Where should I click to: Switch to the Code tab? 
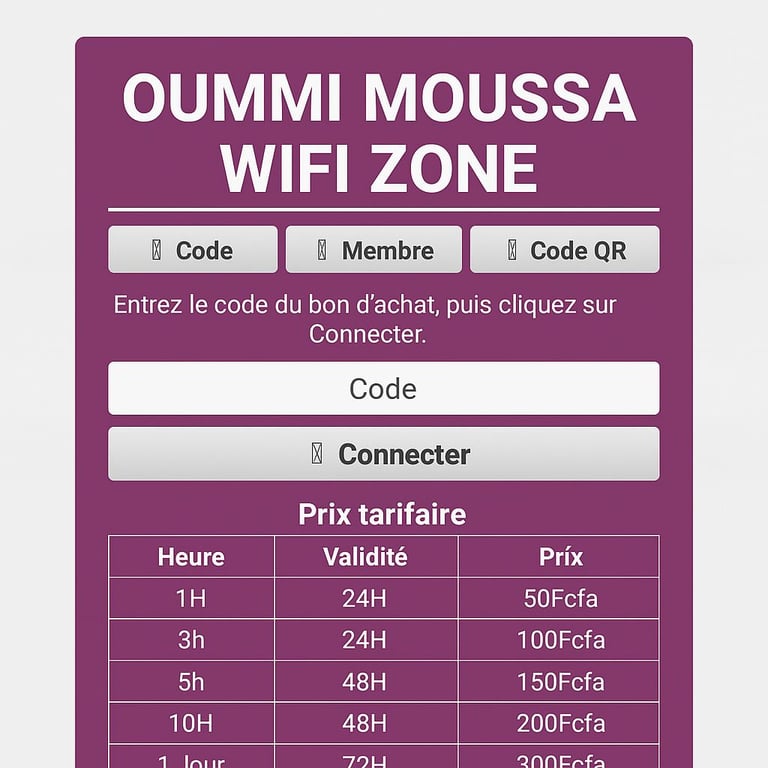click(193, 250)
